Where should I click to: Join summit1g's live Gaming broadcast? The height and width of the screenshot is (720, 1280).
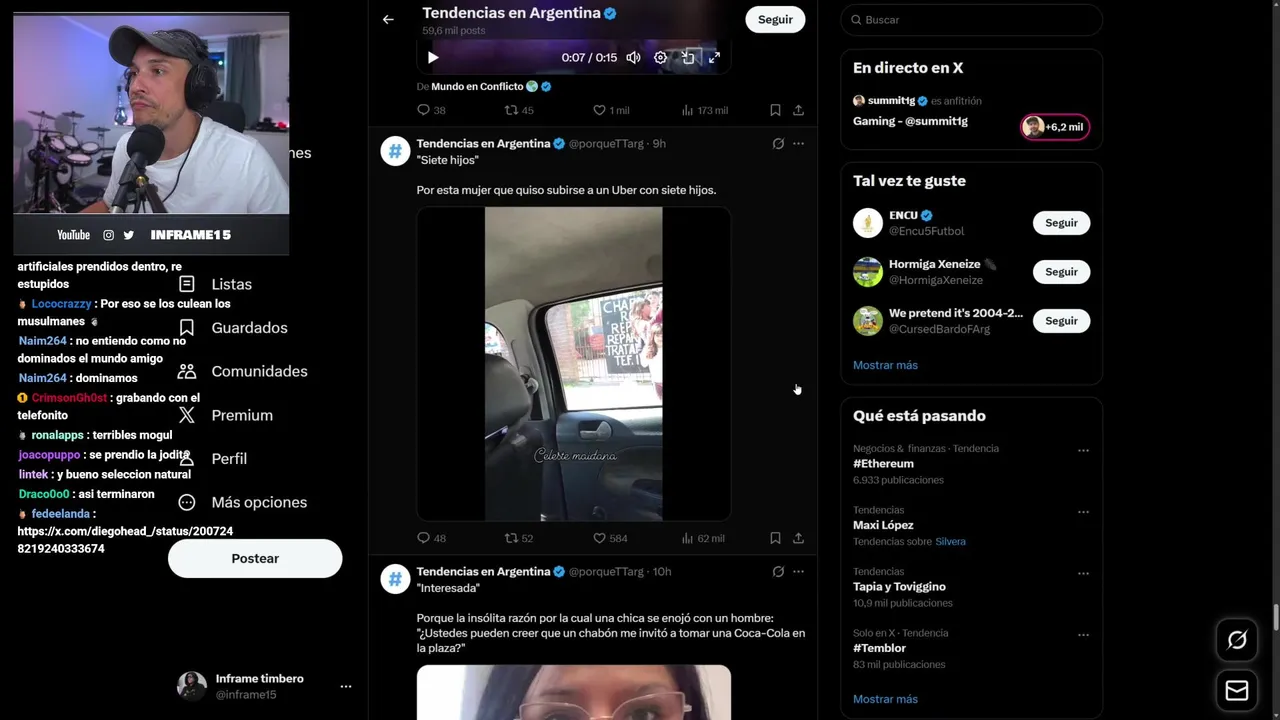(1054, 127)
